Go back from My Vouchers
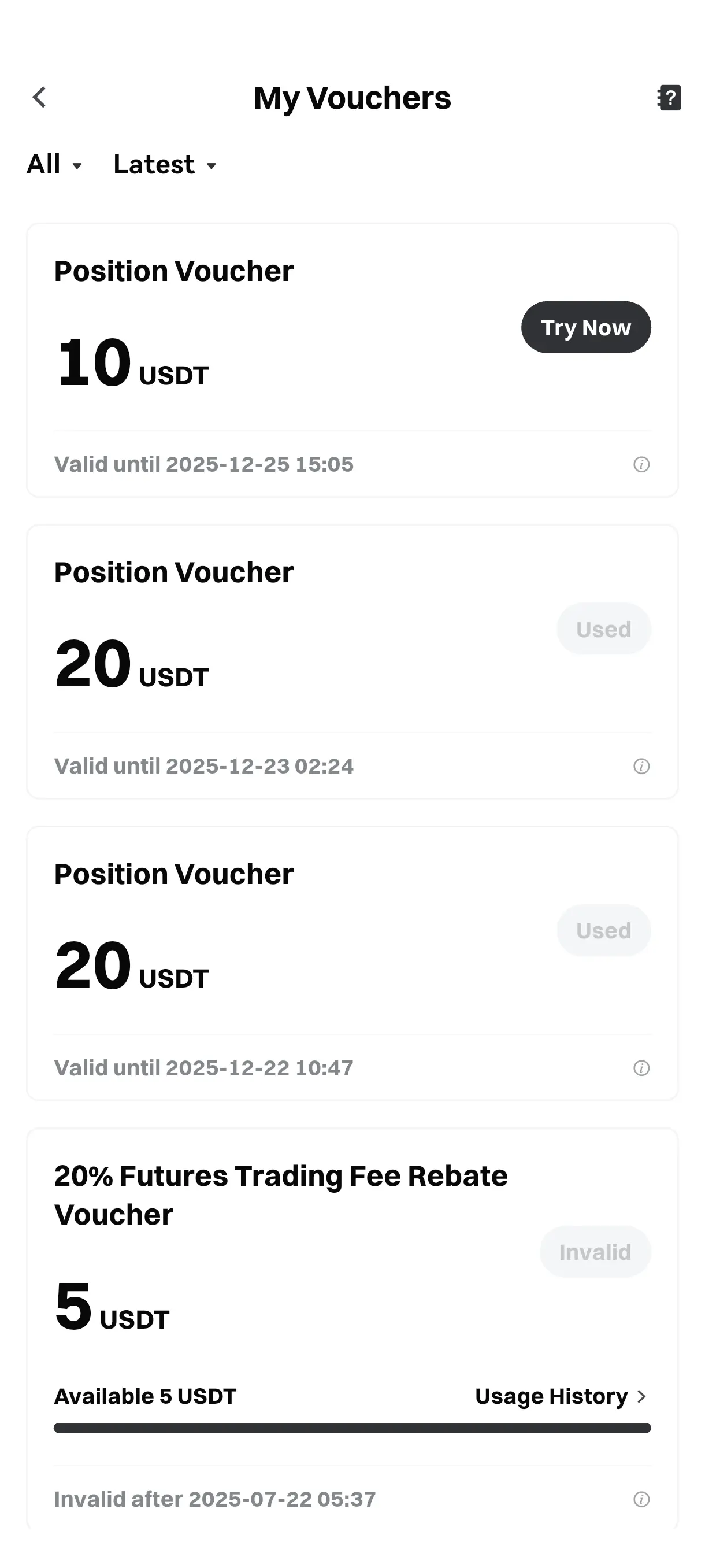This screenshot has height=1568, width=705. tap(39, 97)
